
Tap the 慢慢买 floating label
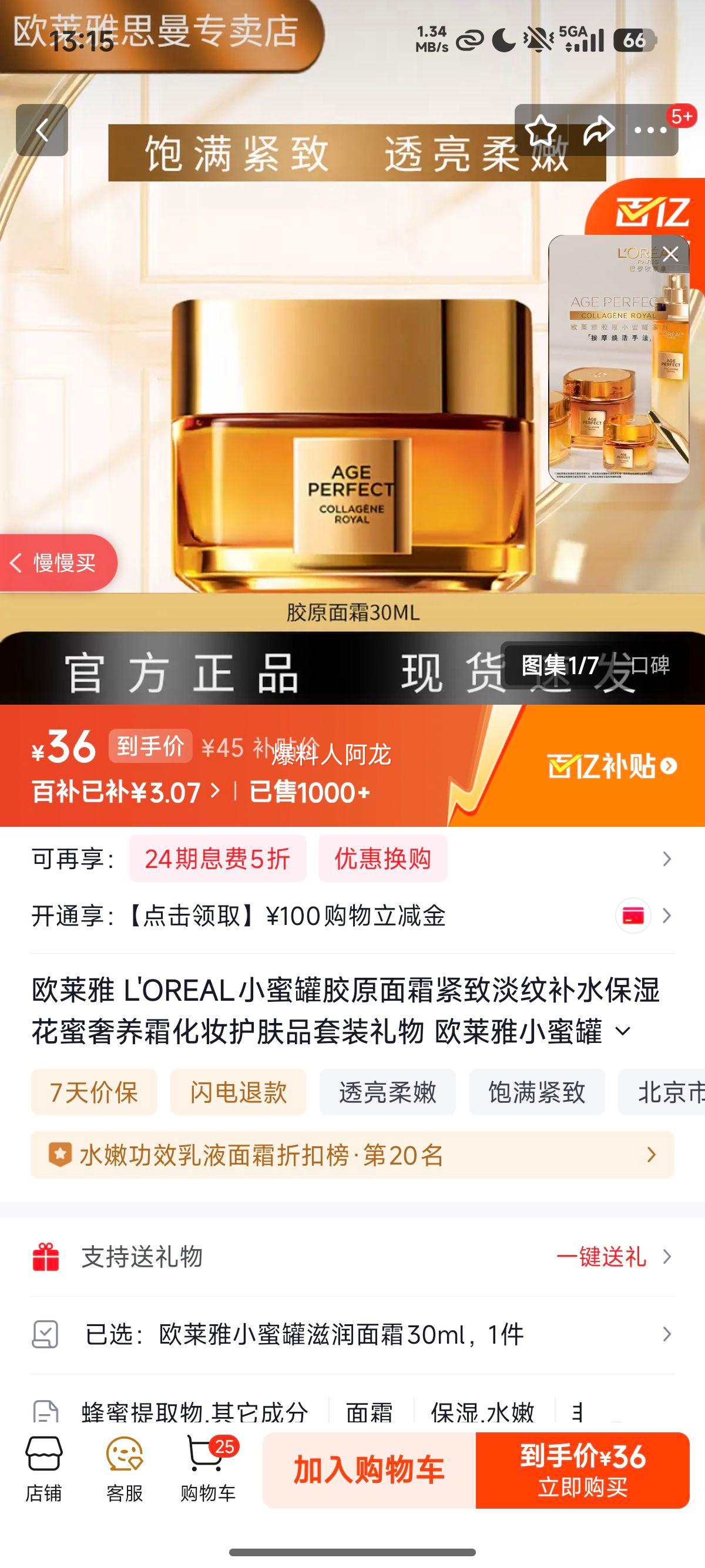click(x=61, y=563)
